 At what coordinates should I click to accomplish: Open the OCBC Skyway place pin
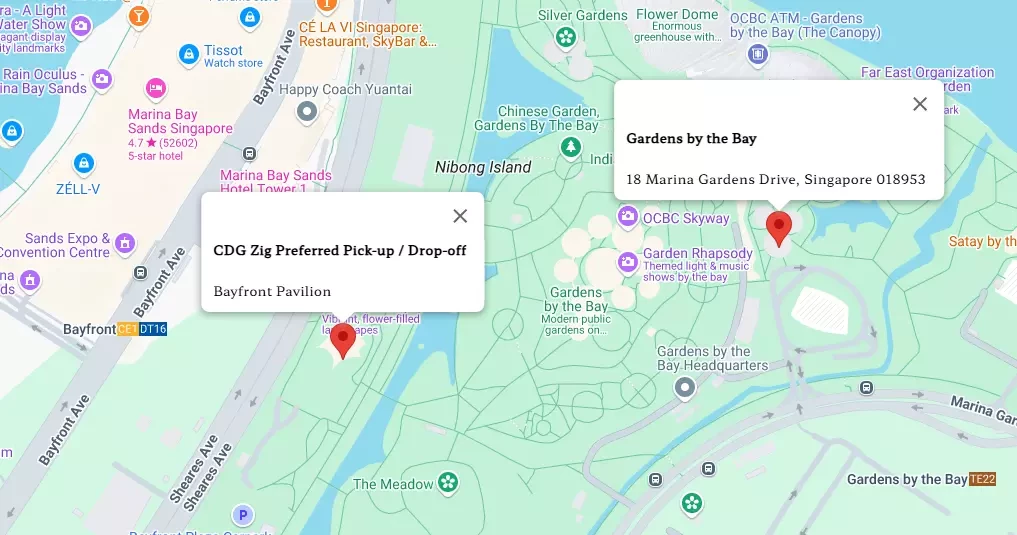628,216
